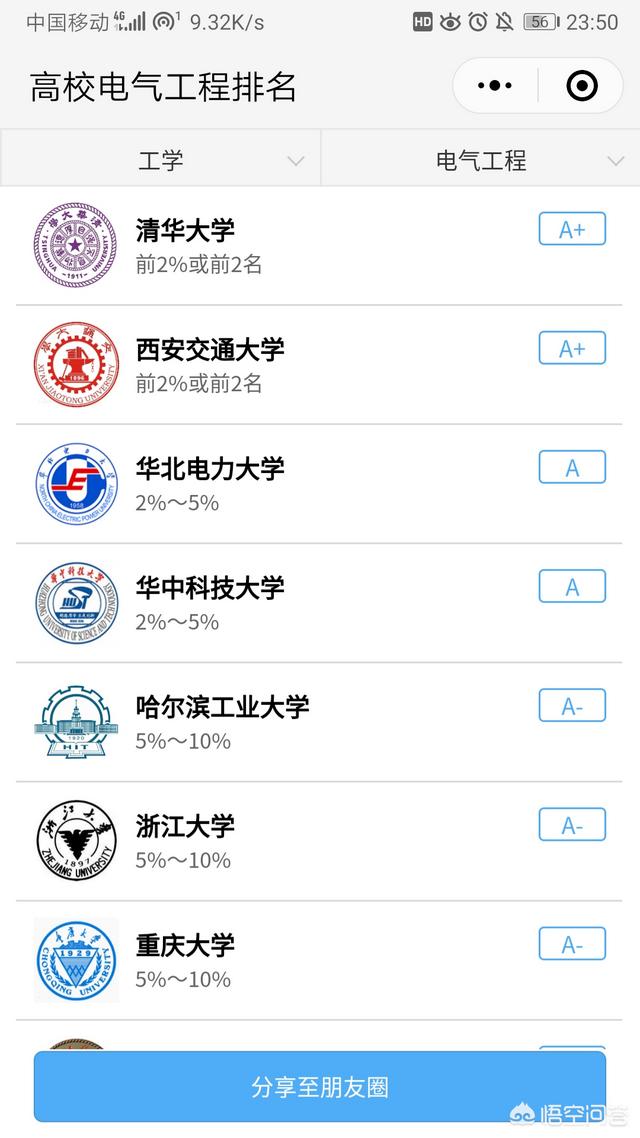The height and width of the screenshot is (1138, 640).
Task: Select 浙江大学 from the list
Action: point(319,841)
